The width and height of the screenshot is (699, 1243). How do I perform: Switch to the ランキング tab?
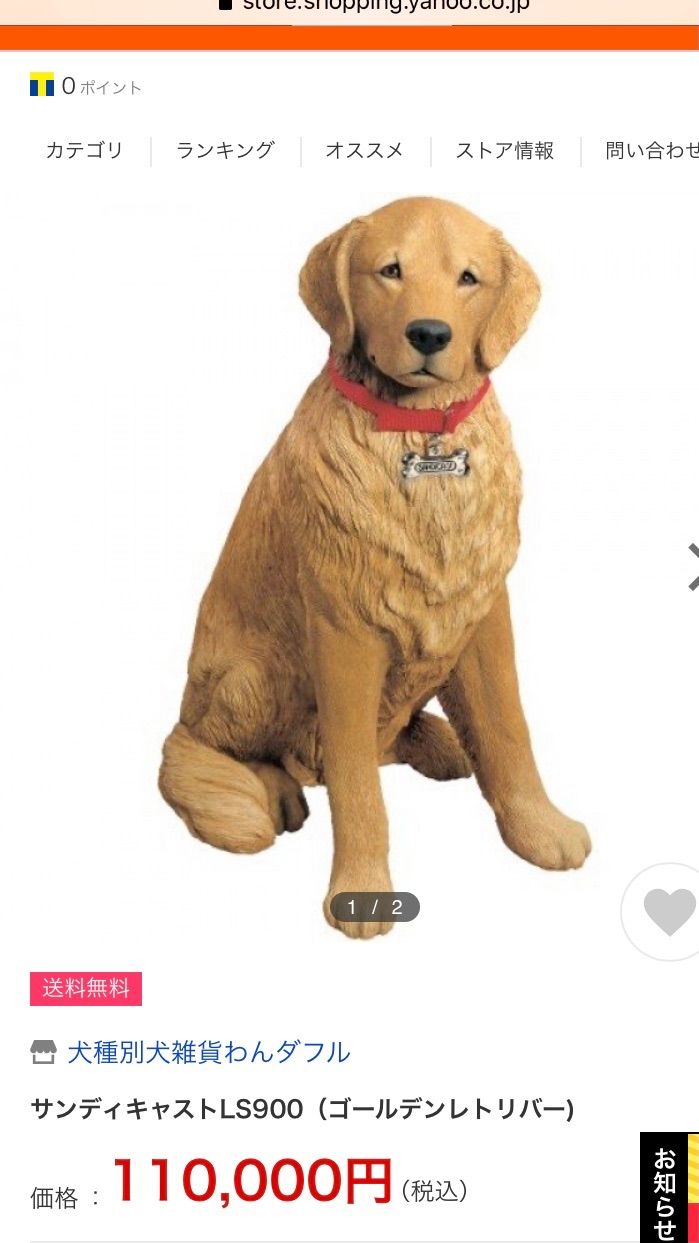pos(225,151)
